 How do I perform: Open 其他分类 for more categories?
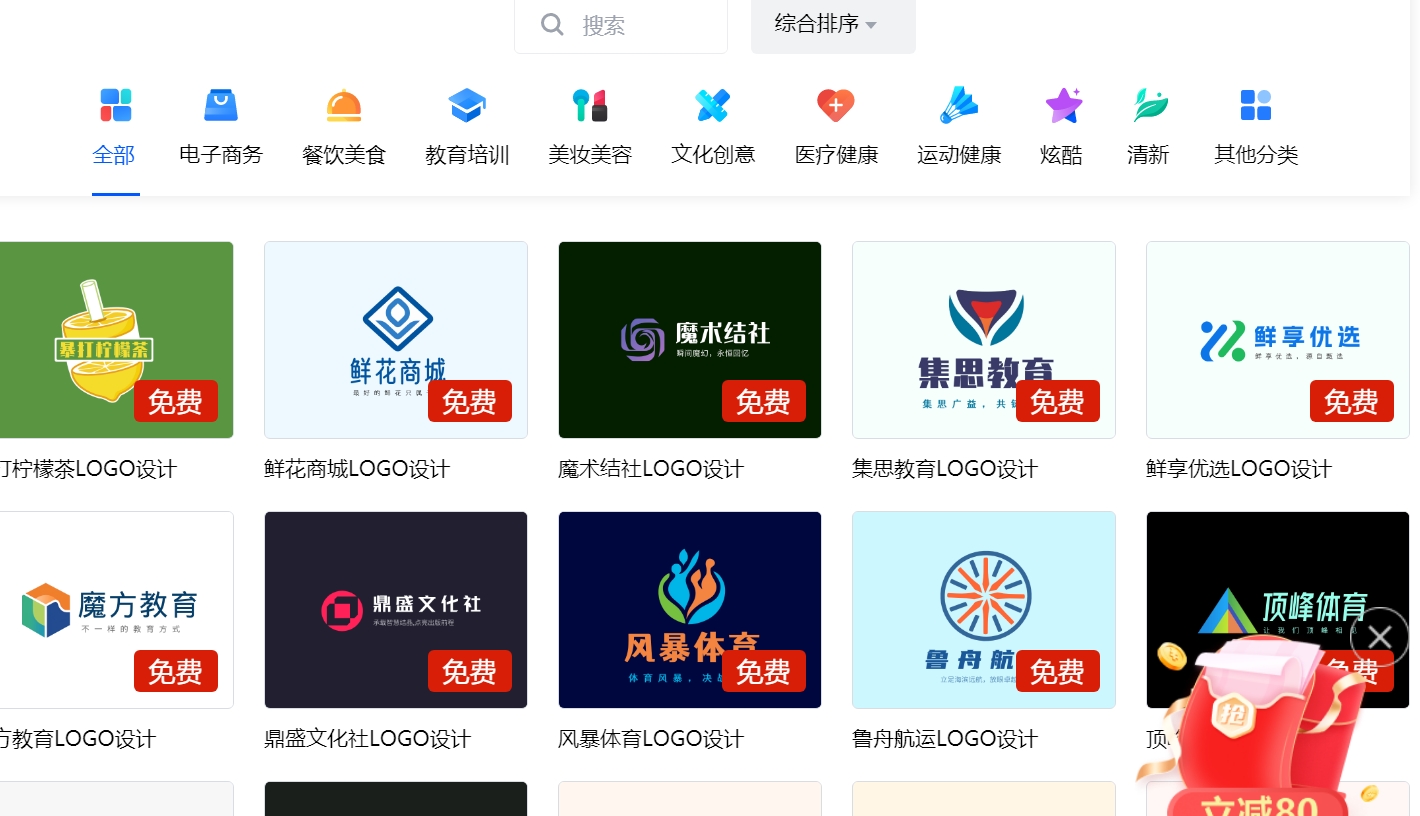(1256, 128)
